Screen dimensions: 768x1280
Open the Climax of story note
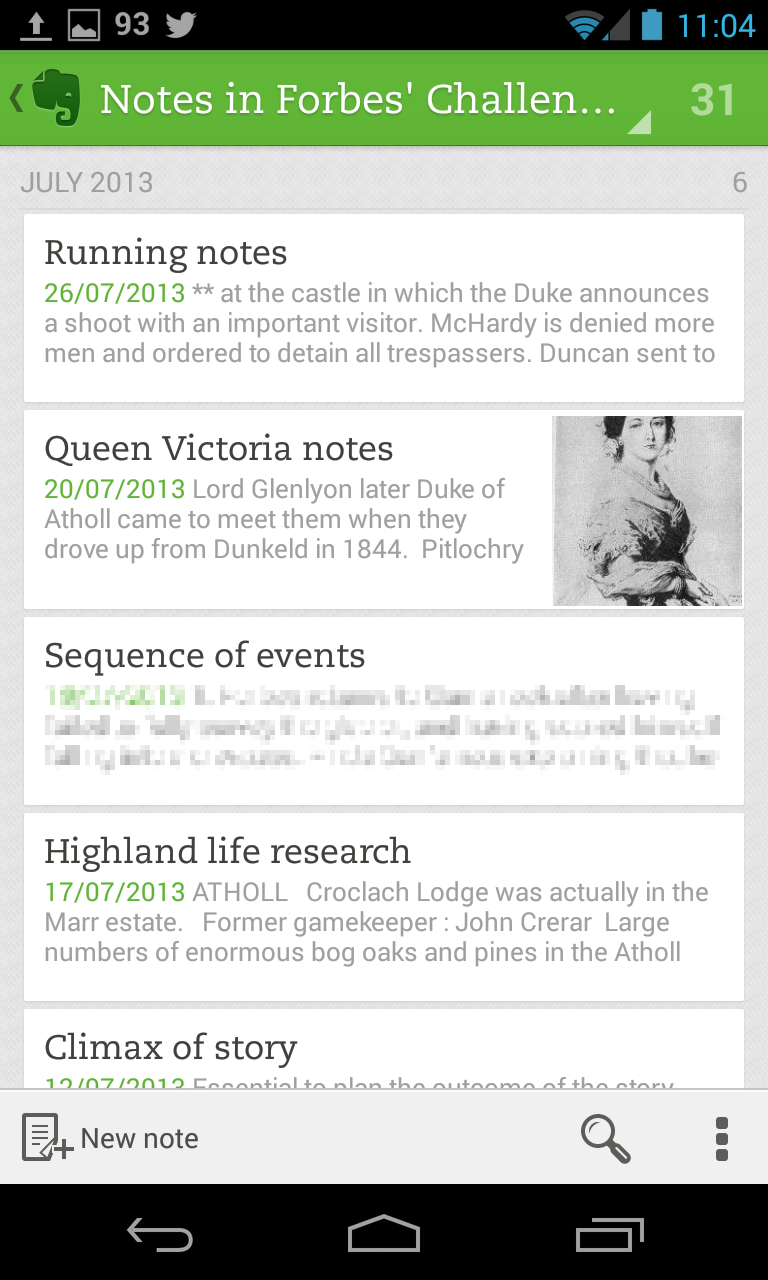[384, 1049]
